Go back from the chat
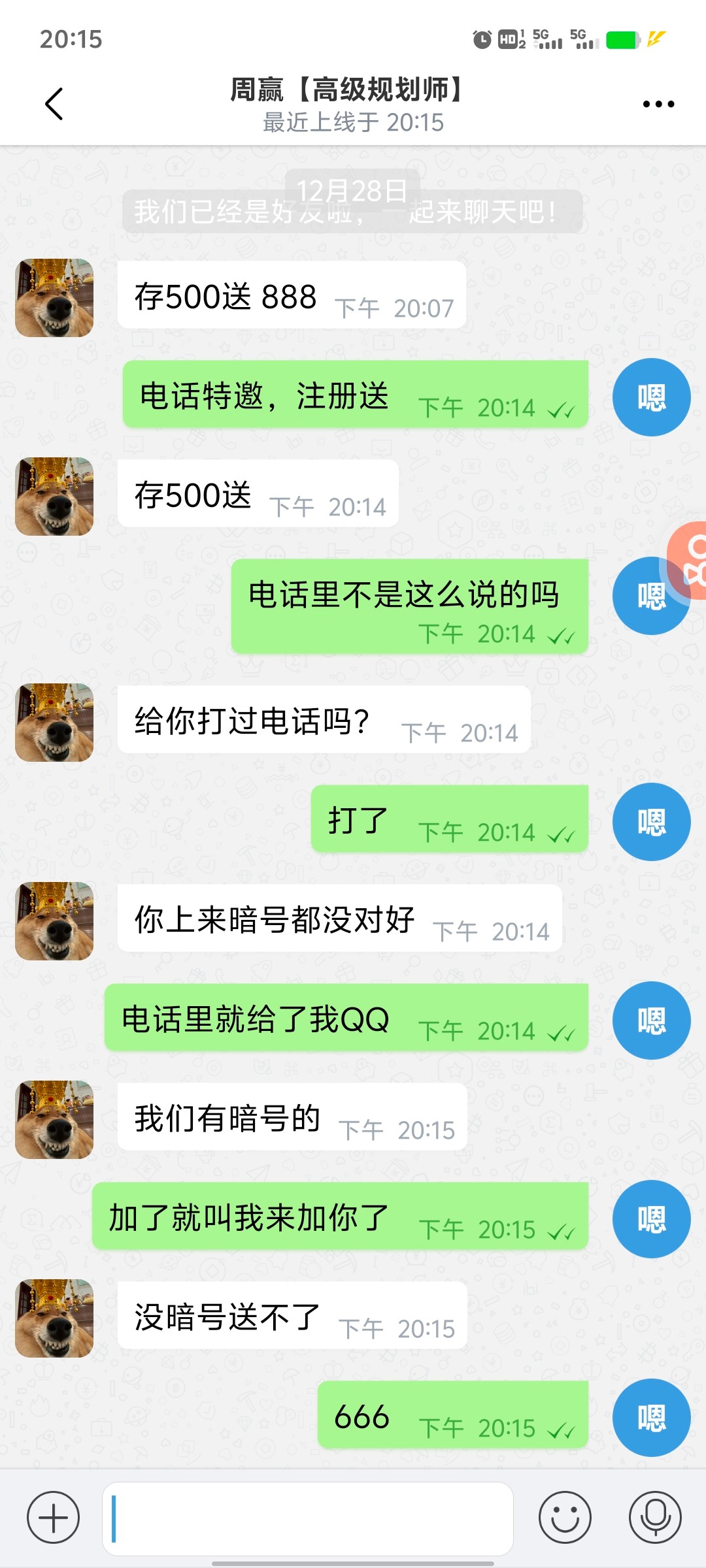 [54, 104]
